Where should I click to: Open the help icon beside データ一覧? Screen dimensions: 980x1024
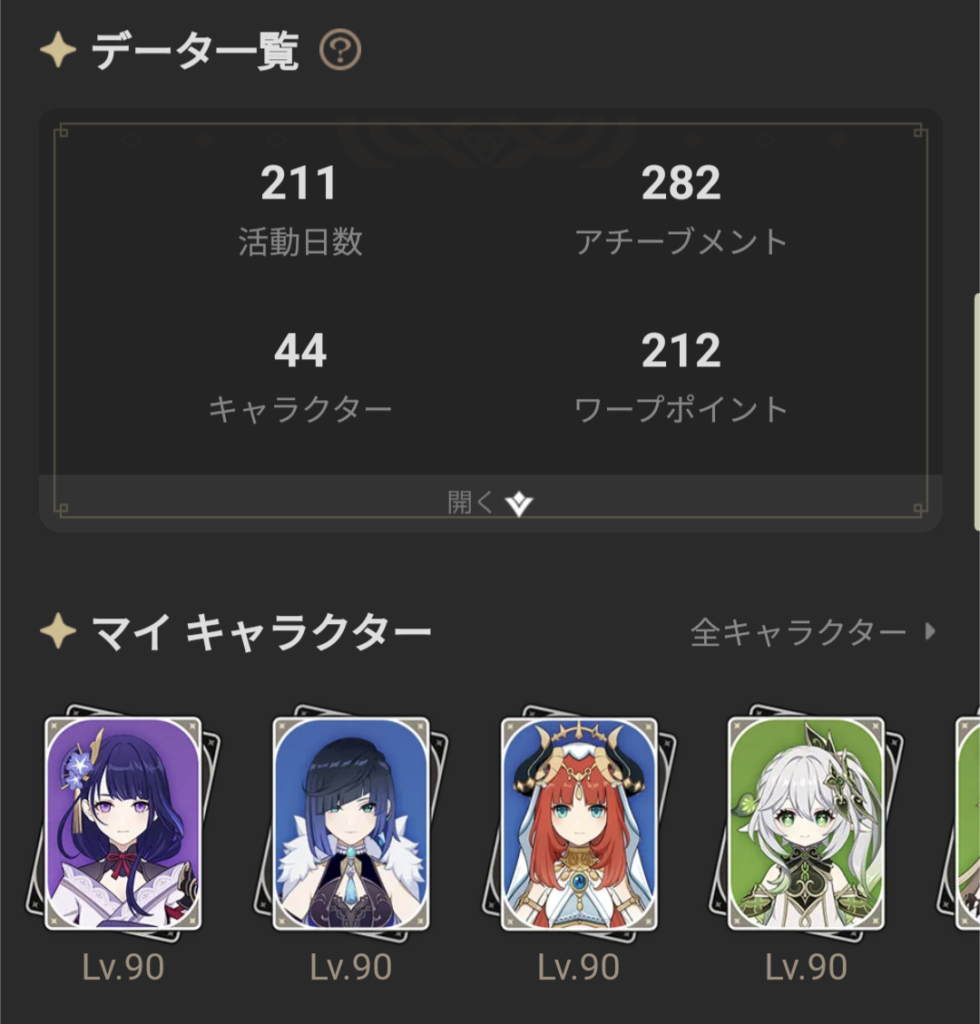340,50
